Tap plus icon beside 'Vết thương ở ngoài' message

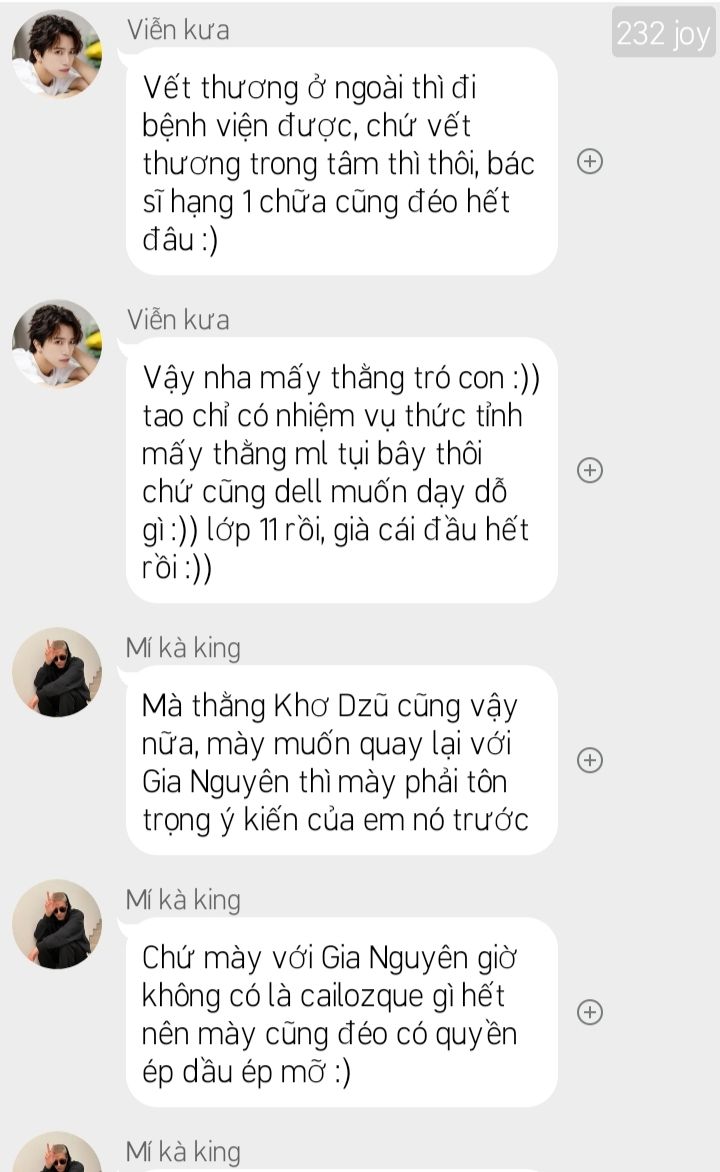pyautogui.click(x=591, y=161)
